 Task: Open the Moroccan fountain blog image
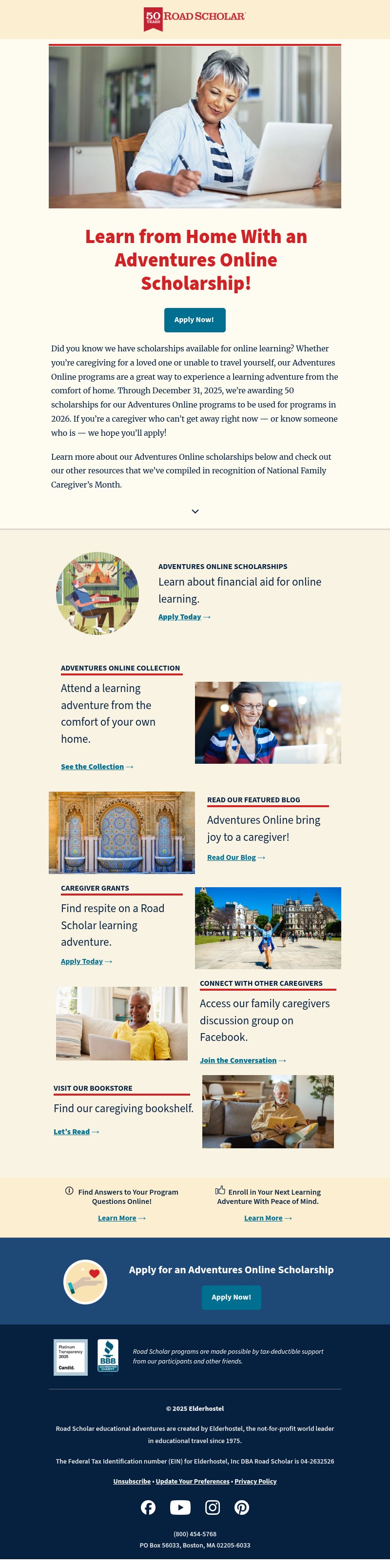point(122,833)
